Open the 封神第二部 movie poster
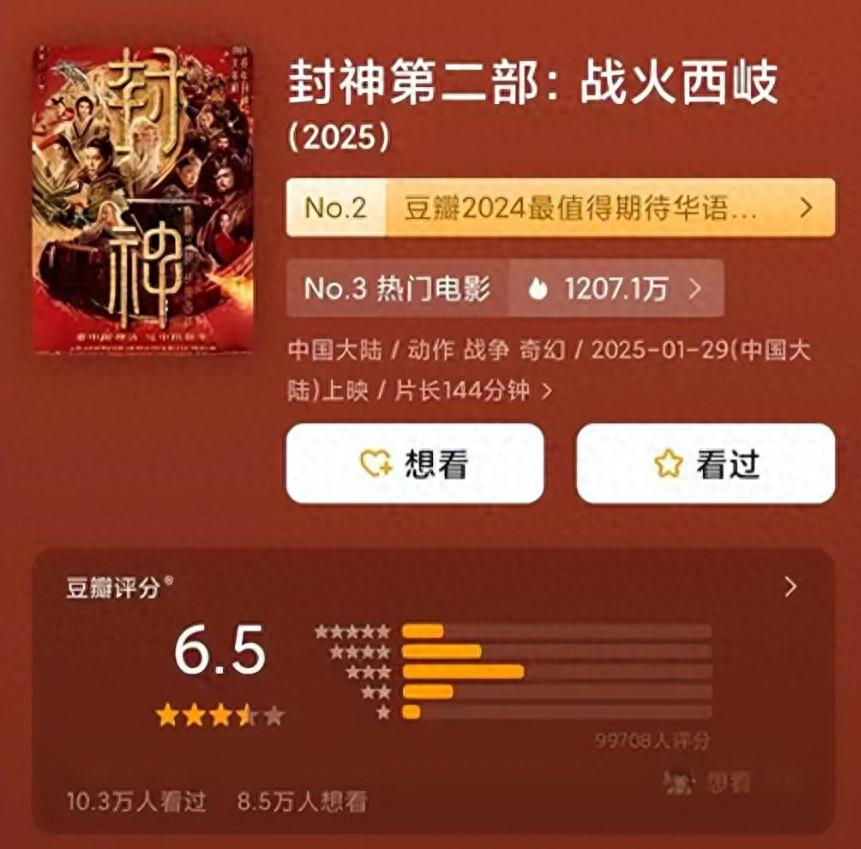The image size is (861, 849). click(x=142, y=199)
